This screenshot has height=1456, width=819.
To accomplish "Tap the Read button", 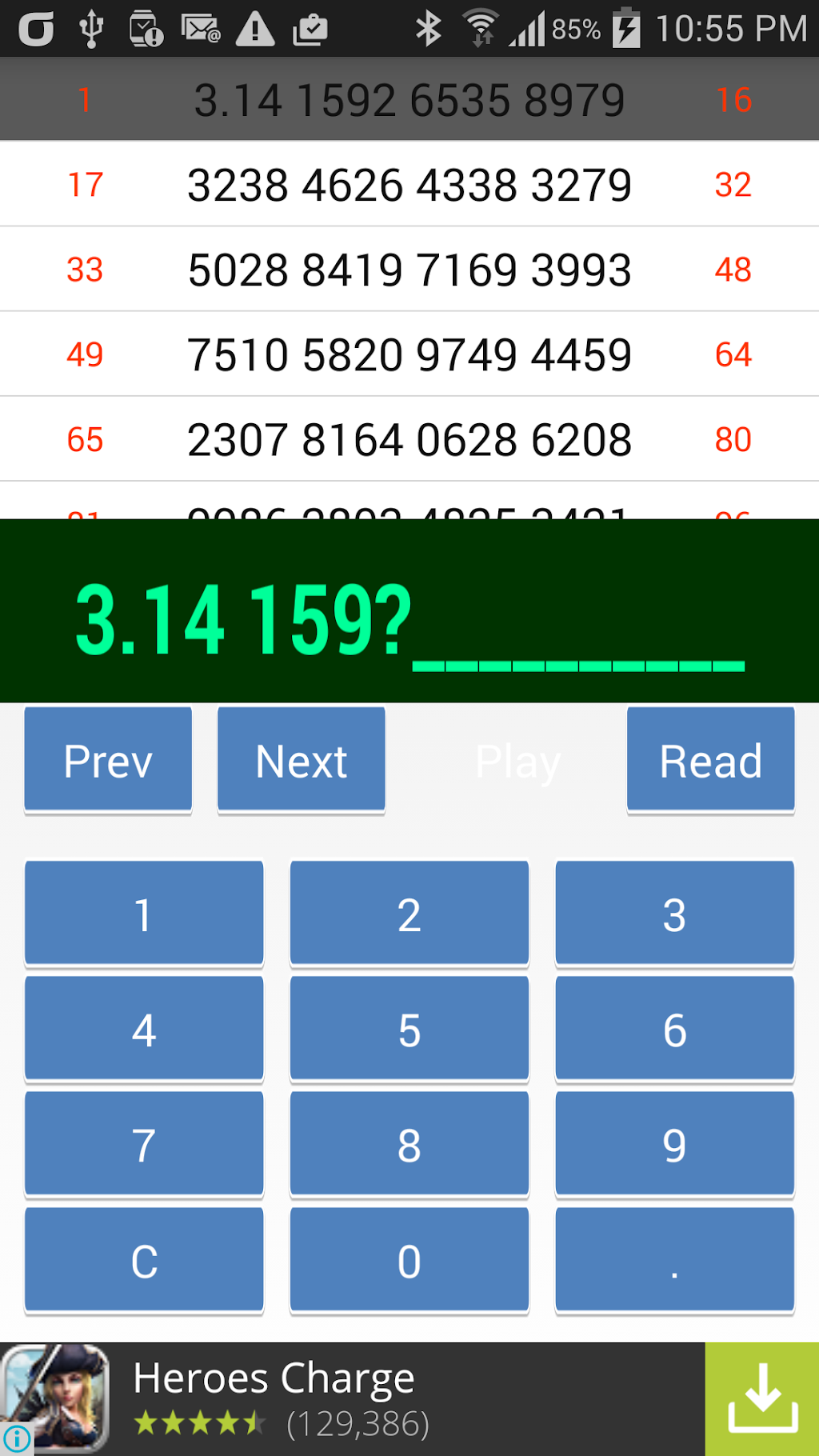I will [x=710, y=760].
